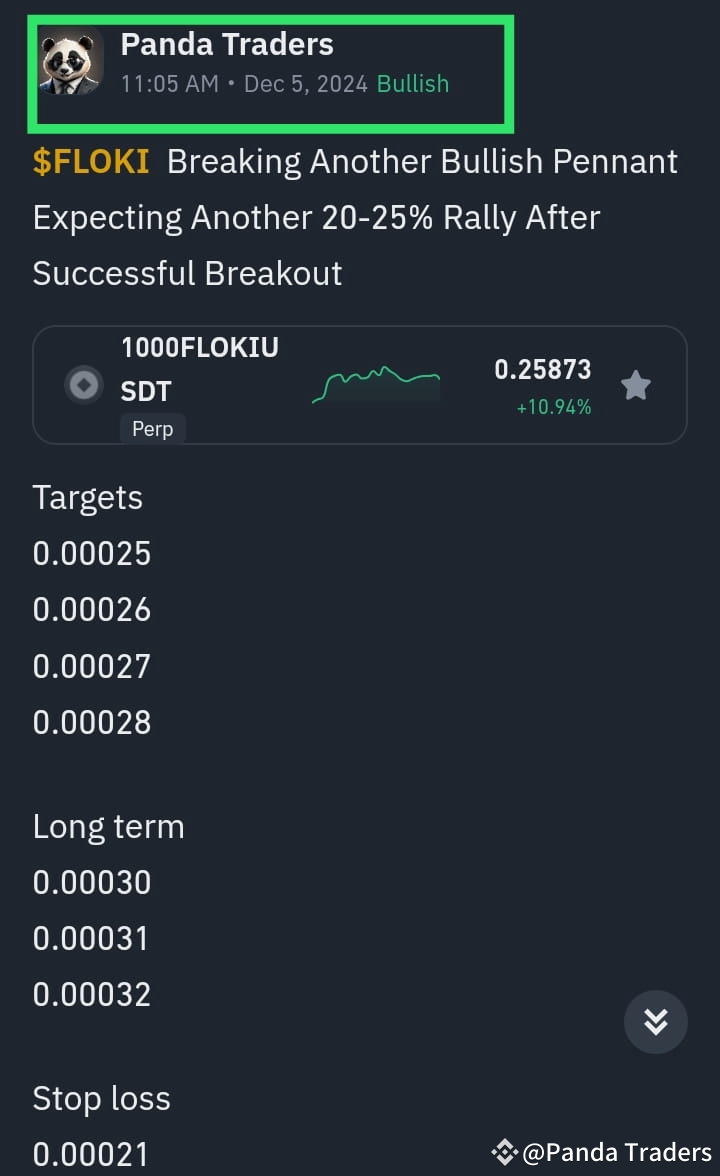The height and width of the screenshot is (1176, 720).
Task: Tap the Perp badge under 1000FLOKIUSDT
Action: (153, 429)
